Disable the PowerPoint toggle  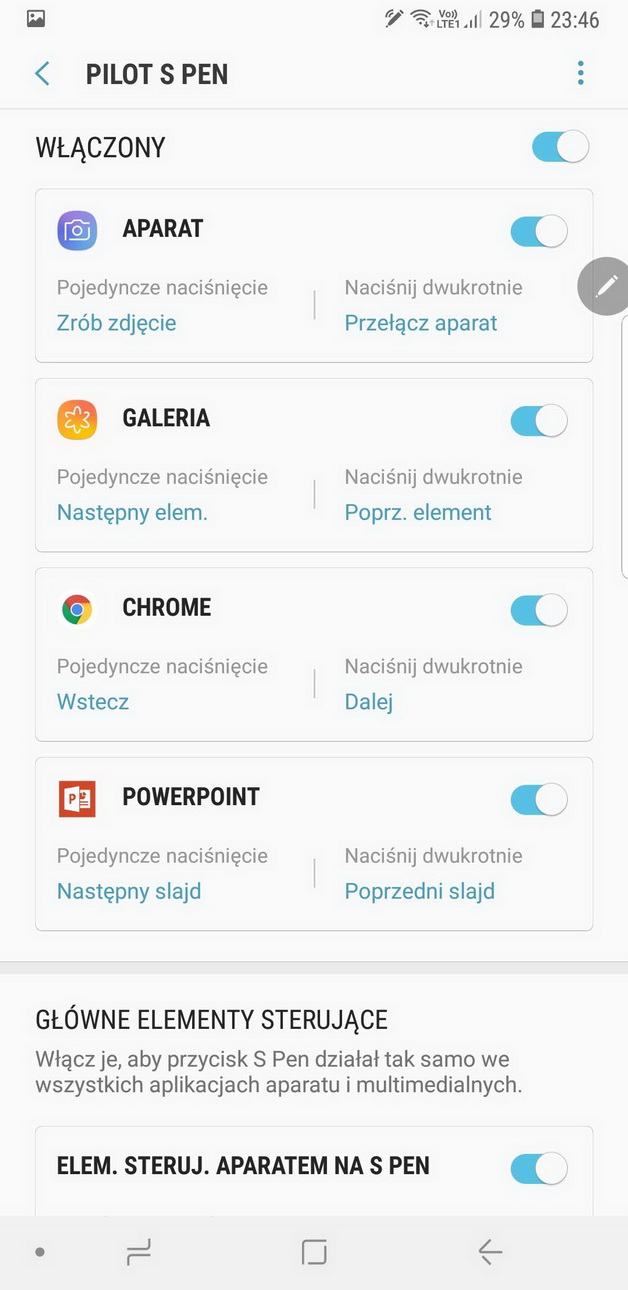539,799
